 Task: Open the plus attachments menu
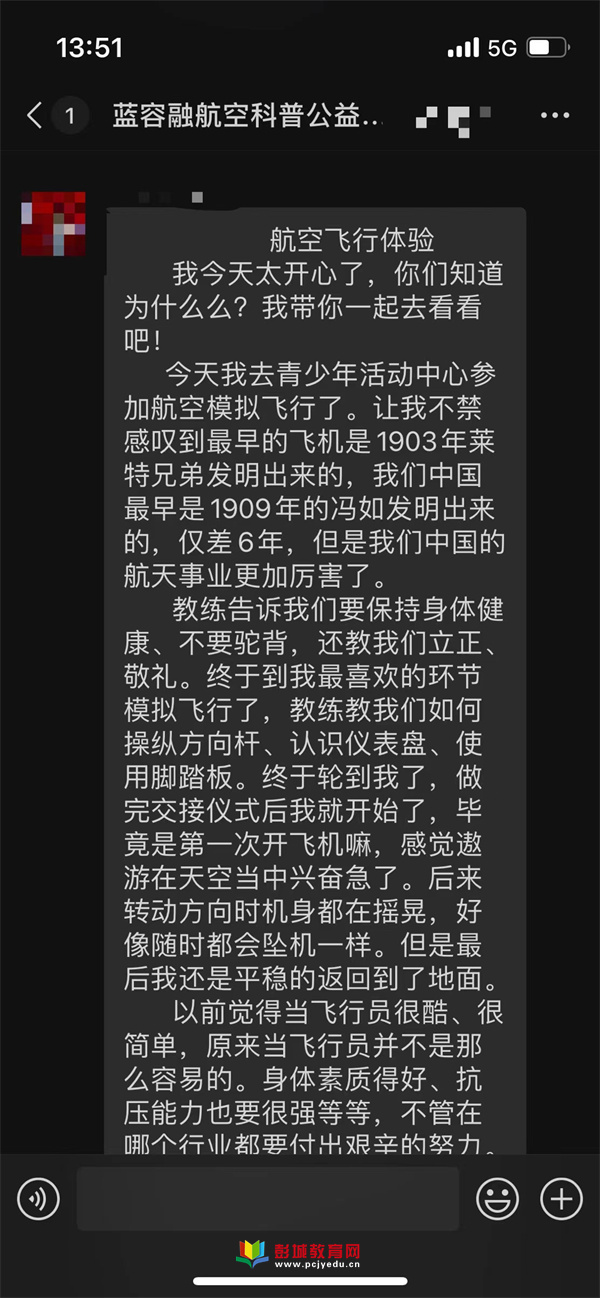[561, 1198]
